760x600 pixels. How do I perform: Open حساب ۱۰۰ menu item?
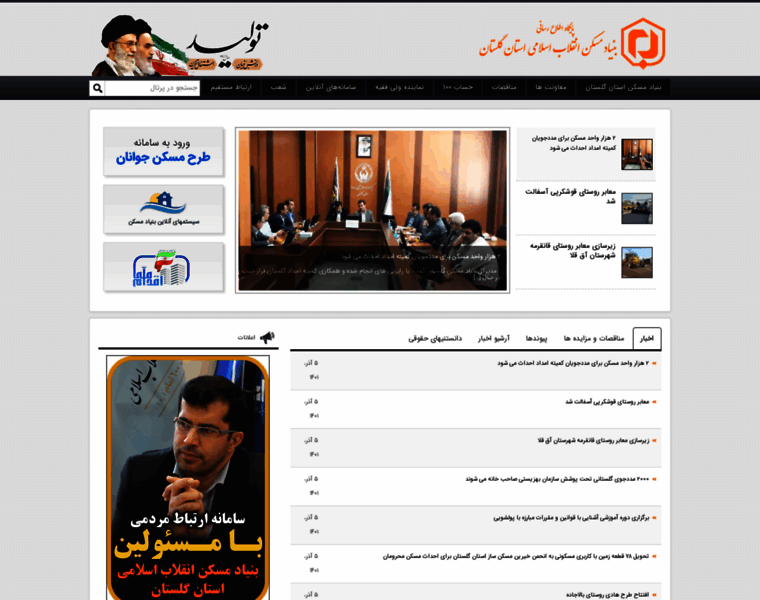pos(459,88)
